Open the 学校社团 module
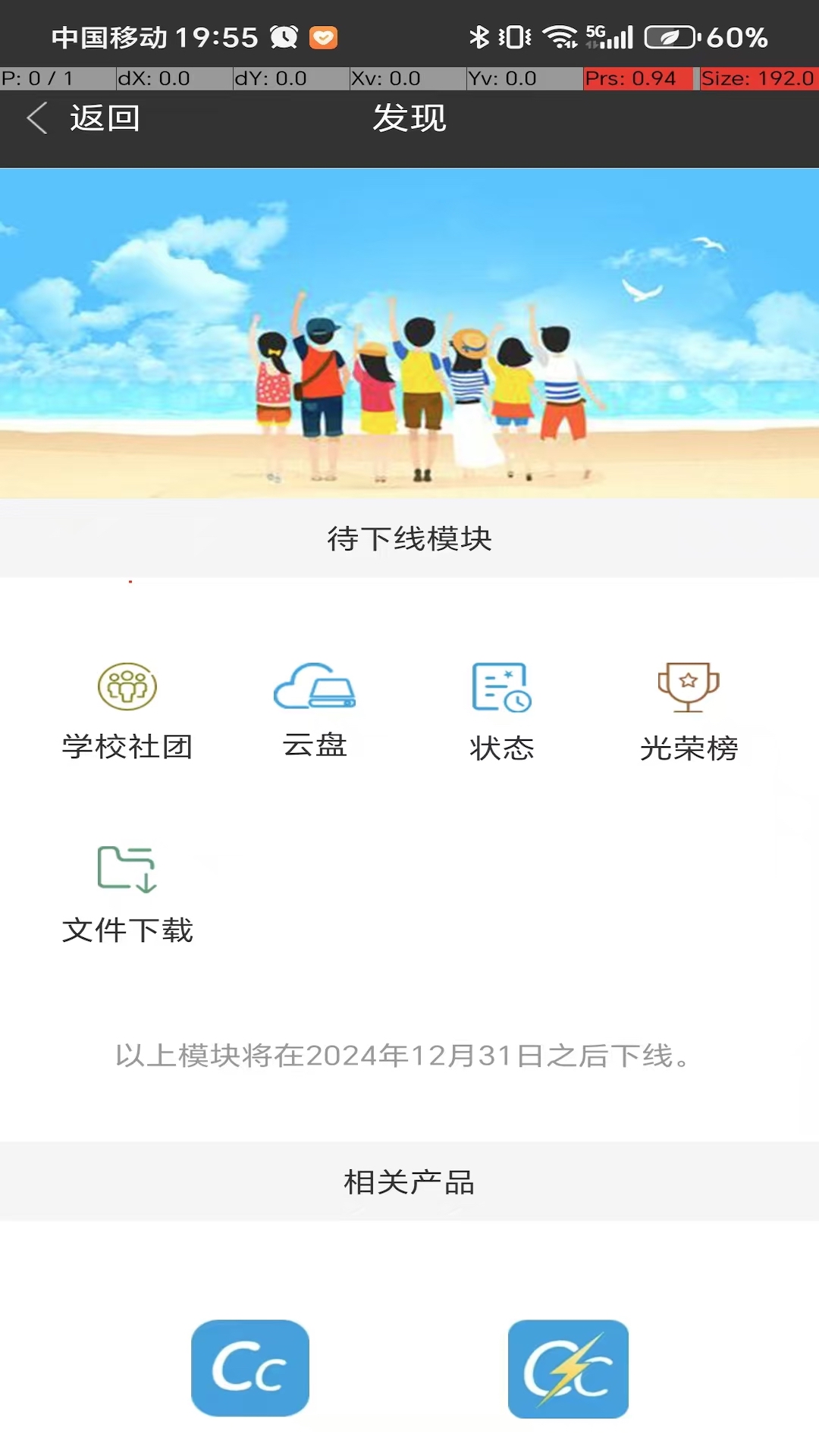Viewport: 819px width, 1456px height. (127, 711)
